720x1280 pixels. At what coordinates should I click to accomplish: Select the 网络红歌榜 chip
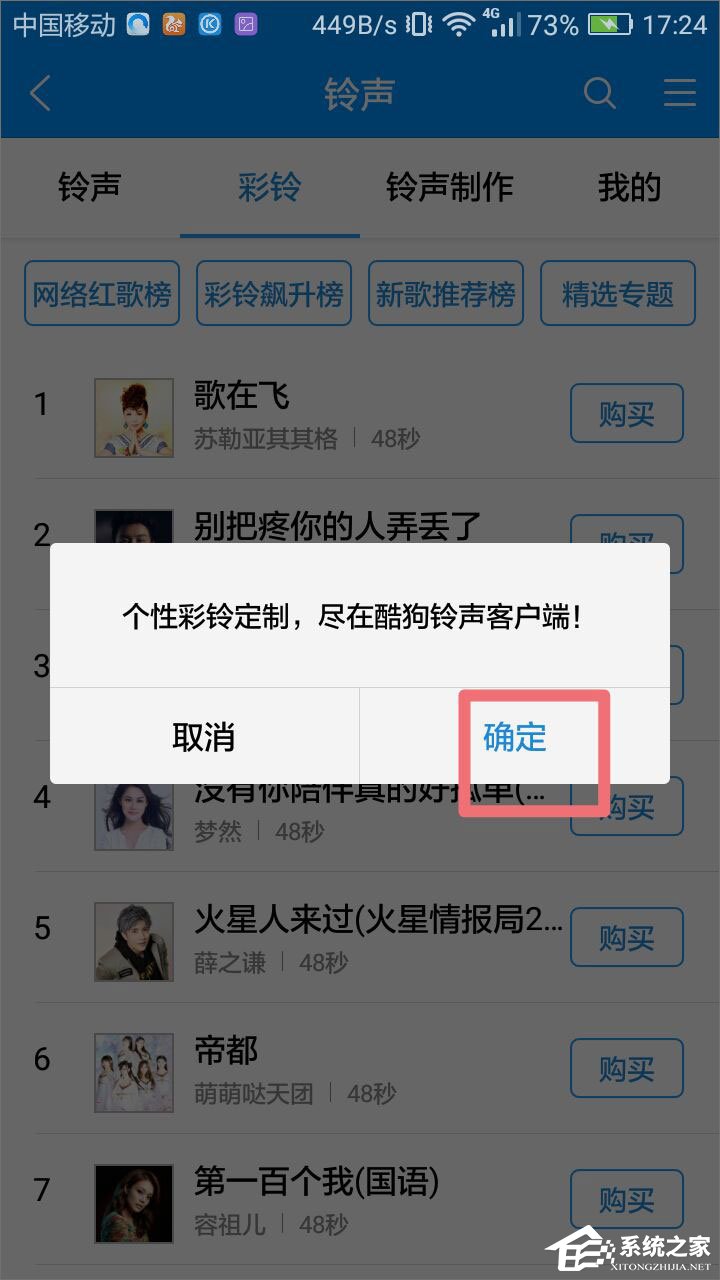(102, 294)
